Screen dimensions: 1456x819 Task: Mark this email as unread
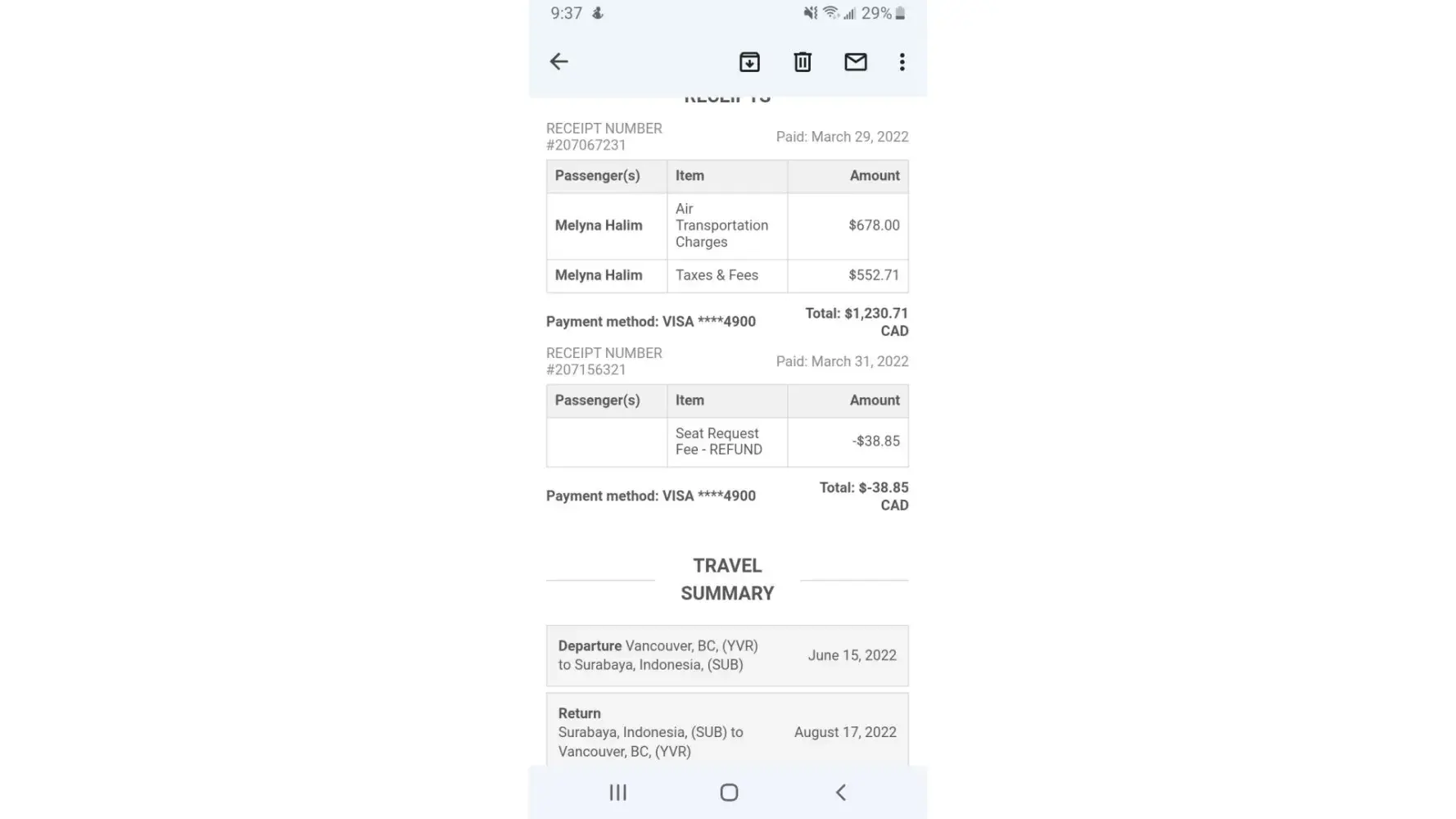855,62
